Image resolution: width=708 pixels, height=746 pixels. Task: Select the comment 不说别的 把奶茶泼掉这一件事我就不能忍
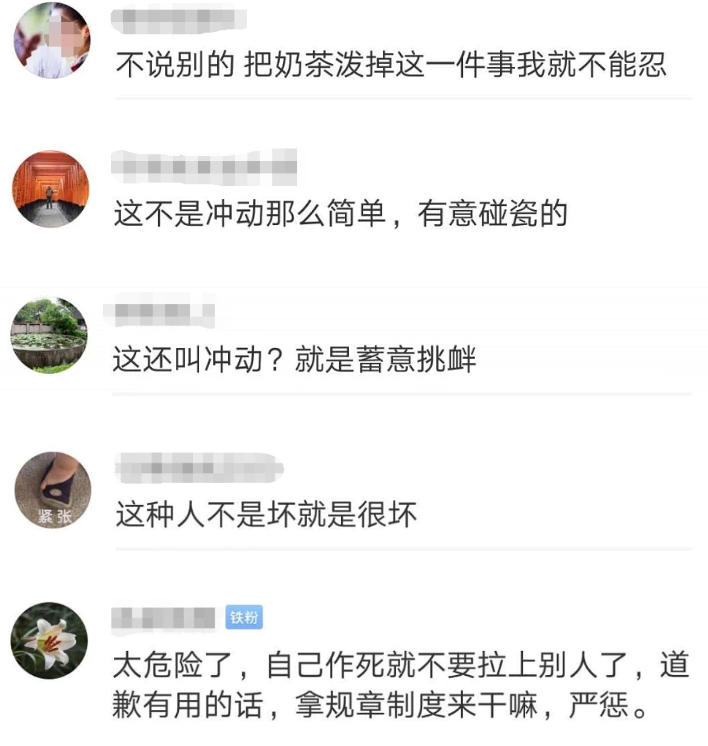(x=391, y=65)
